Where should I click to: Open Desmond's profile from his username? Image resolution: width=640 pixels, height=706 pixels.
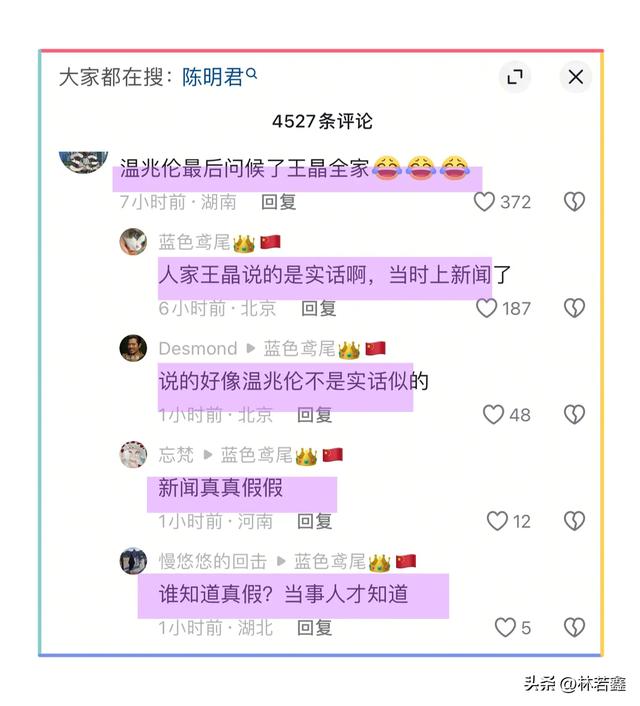point(198,348)
